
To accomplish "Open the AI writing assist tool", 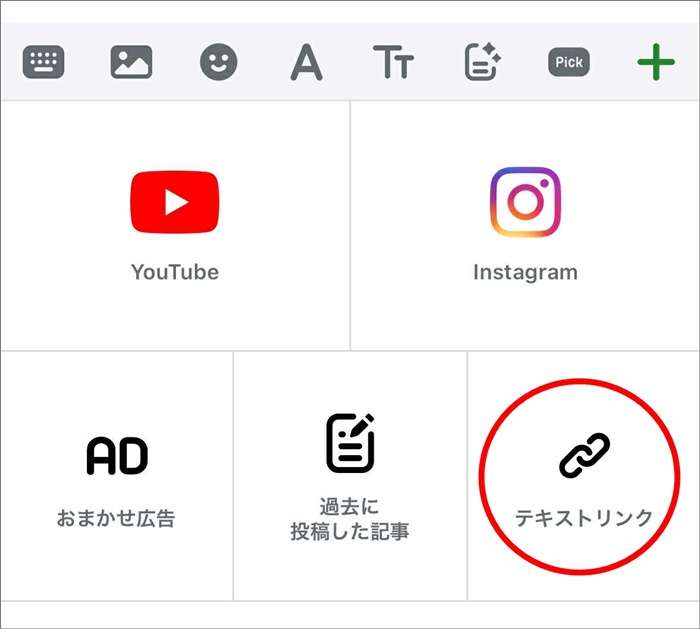I will click(482, 63).
